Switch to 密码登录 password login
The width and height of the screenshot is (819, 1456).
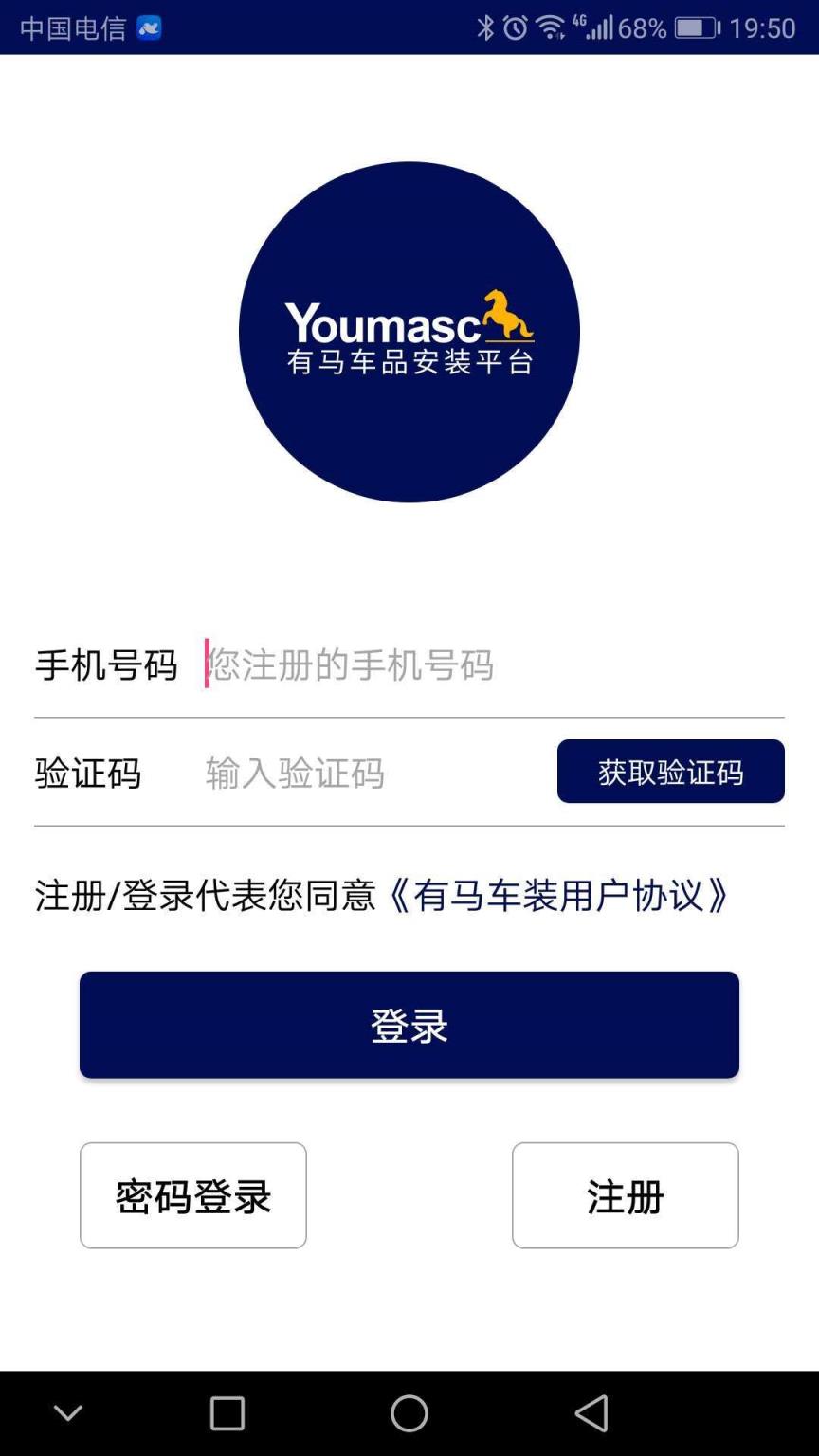pos(192,1195)
